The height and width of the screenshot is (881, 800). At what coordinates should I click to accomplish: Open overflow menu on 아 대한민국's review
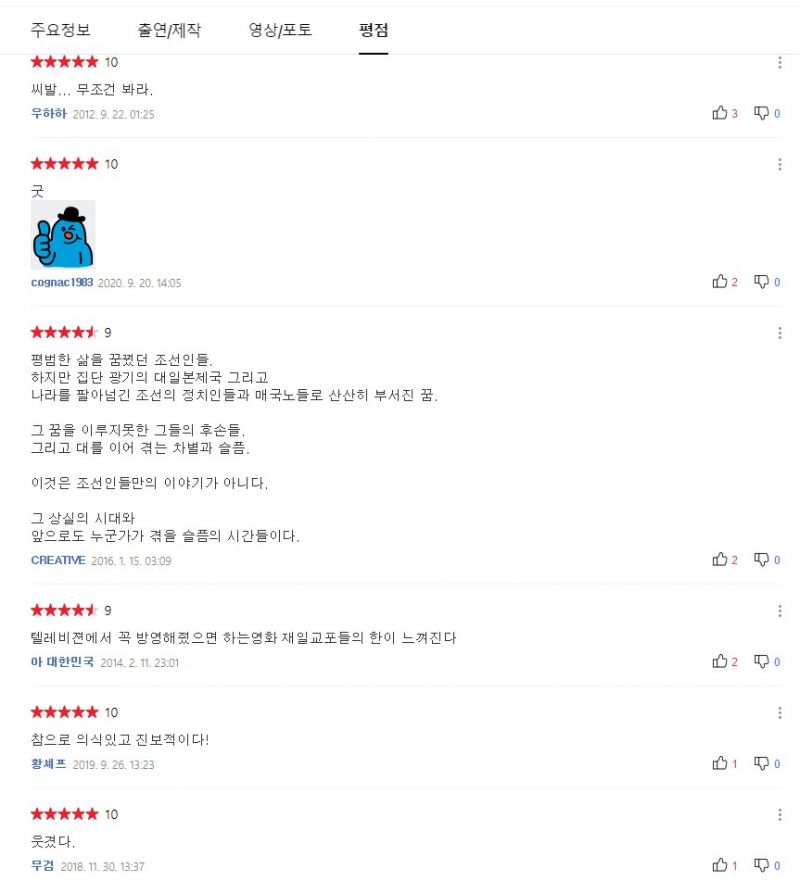pos(780,611)
